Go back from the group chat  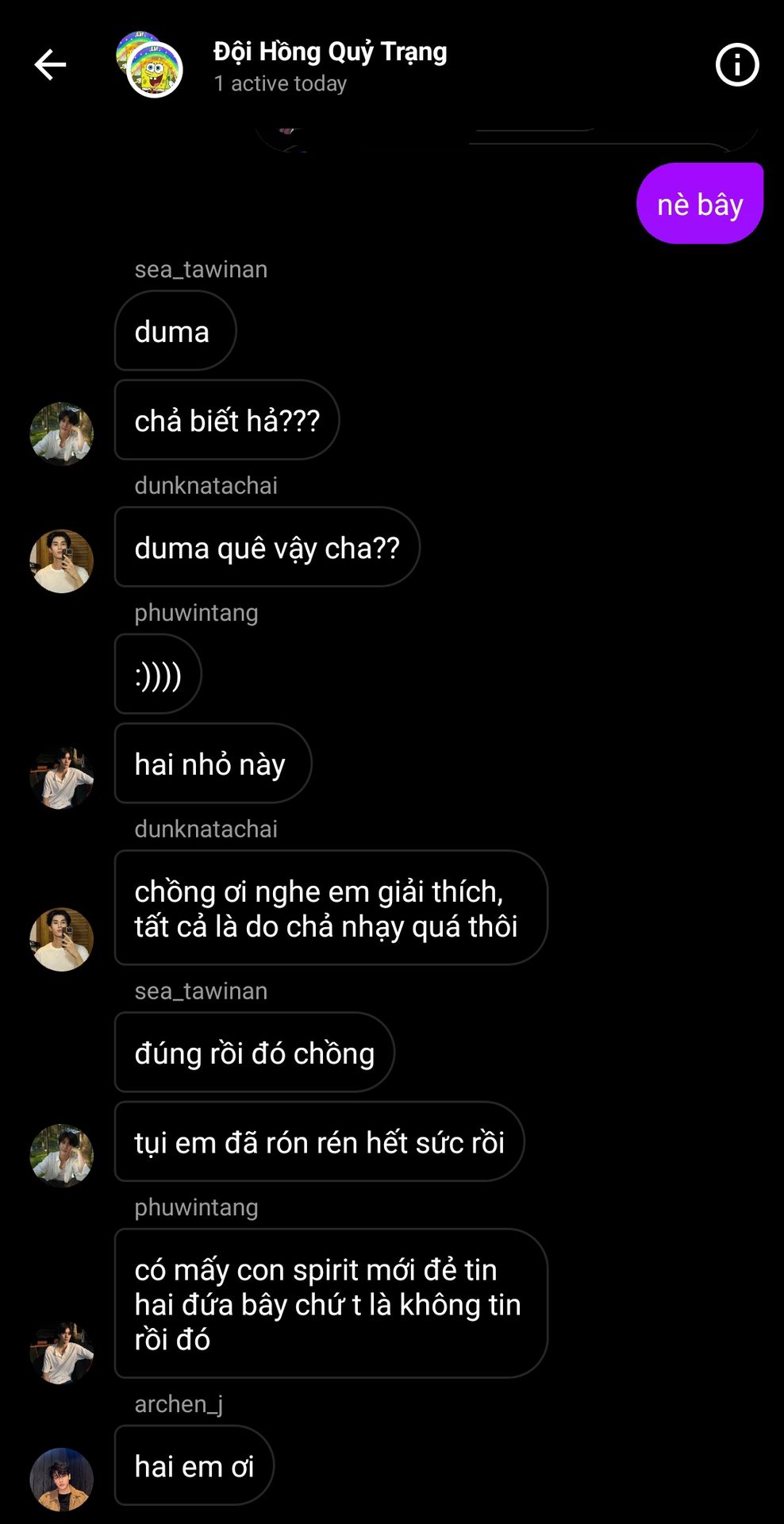(x=50, y=65)
